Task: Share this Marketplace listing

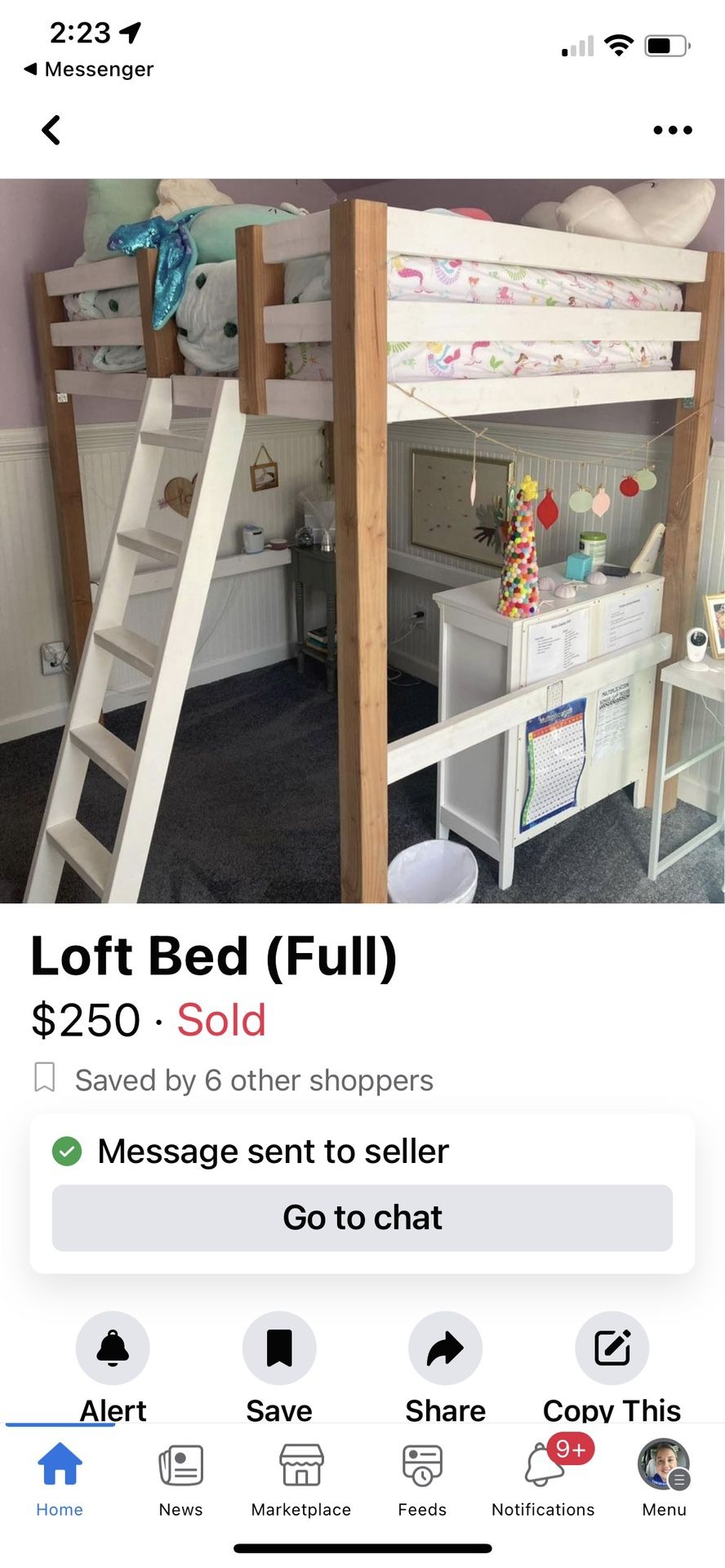Action: (x=445, y=1348)
